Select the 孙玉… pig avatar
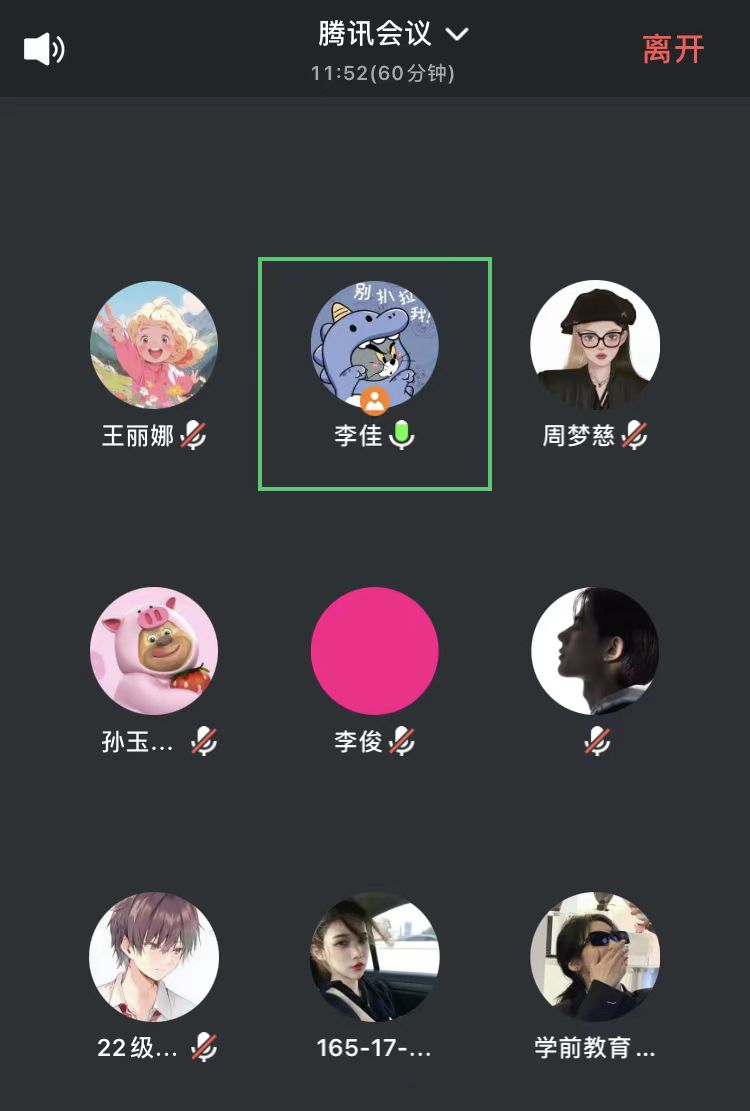This screenshot has height=1111, width=750. coord(154,651)
